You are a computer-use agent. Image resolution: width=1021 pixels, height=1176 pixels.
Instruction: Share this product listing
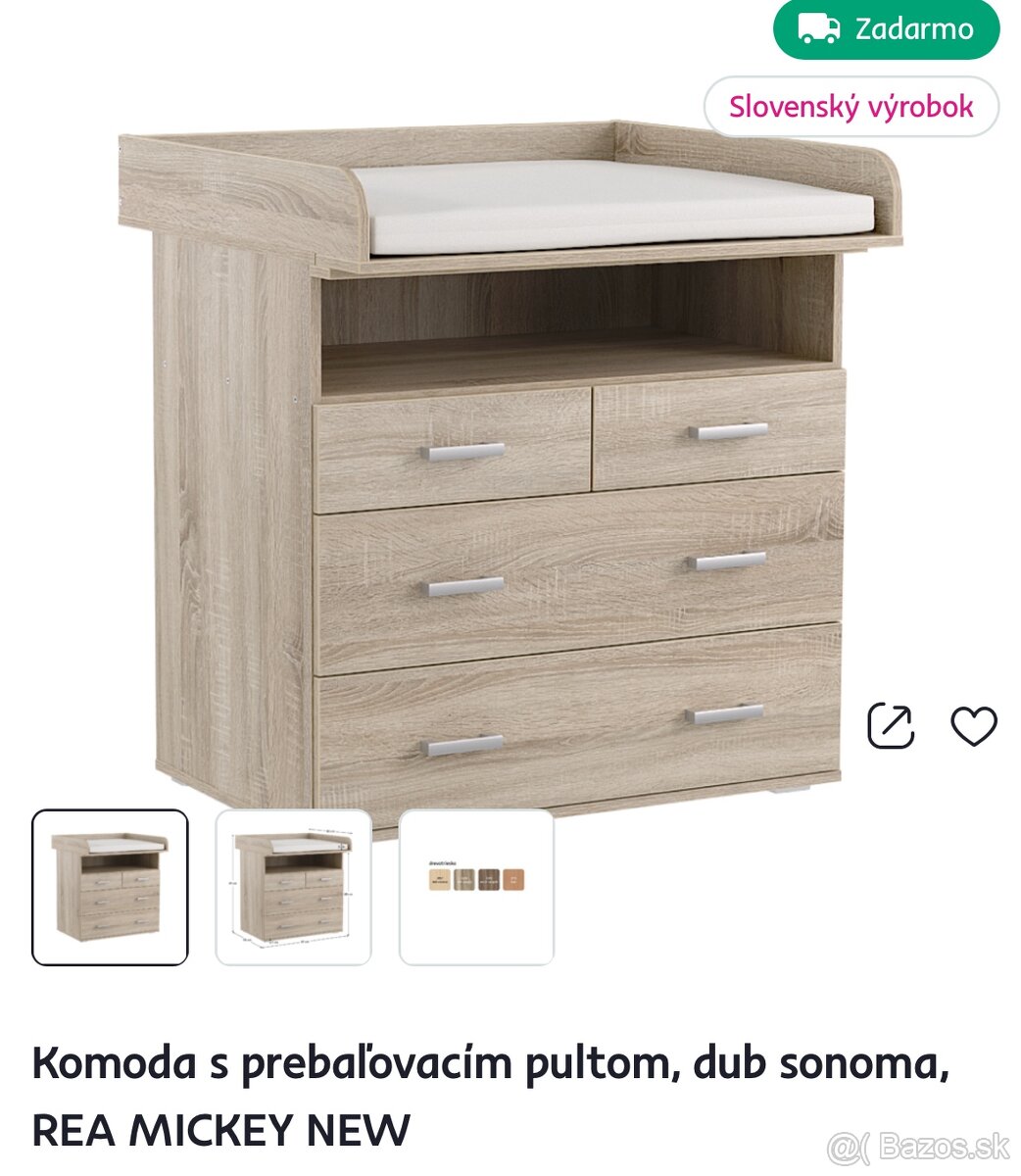pyautogui.click(x=891, y=726)
